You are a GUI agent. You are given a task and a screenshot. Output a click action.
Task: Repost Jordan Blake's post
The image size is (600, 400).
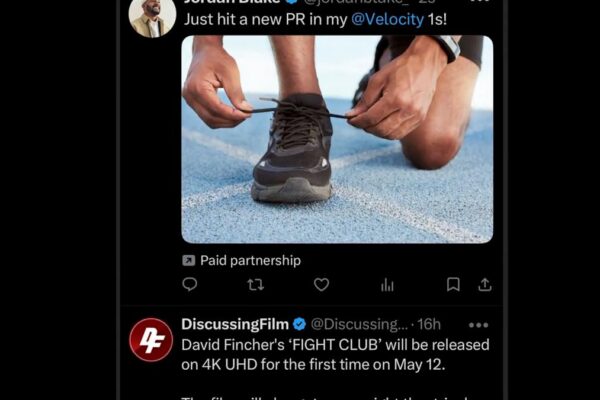coord(255,285)
